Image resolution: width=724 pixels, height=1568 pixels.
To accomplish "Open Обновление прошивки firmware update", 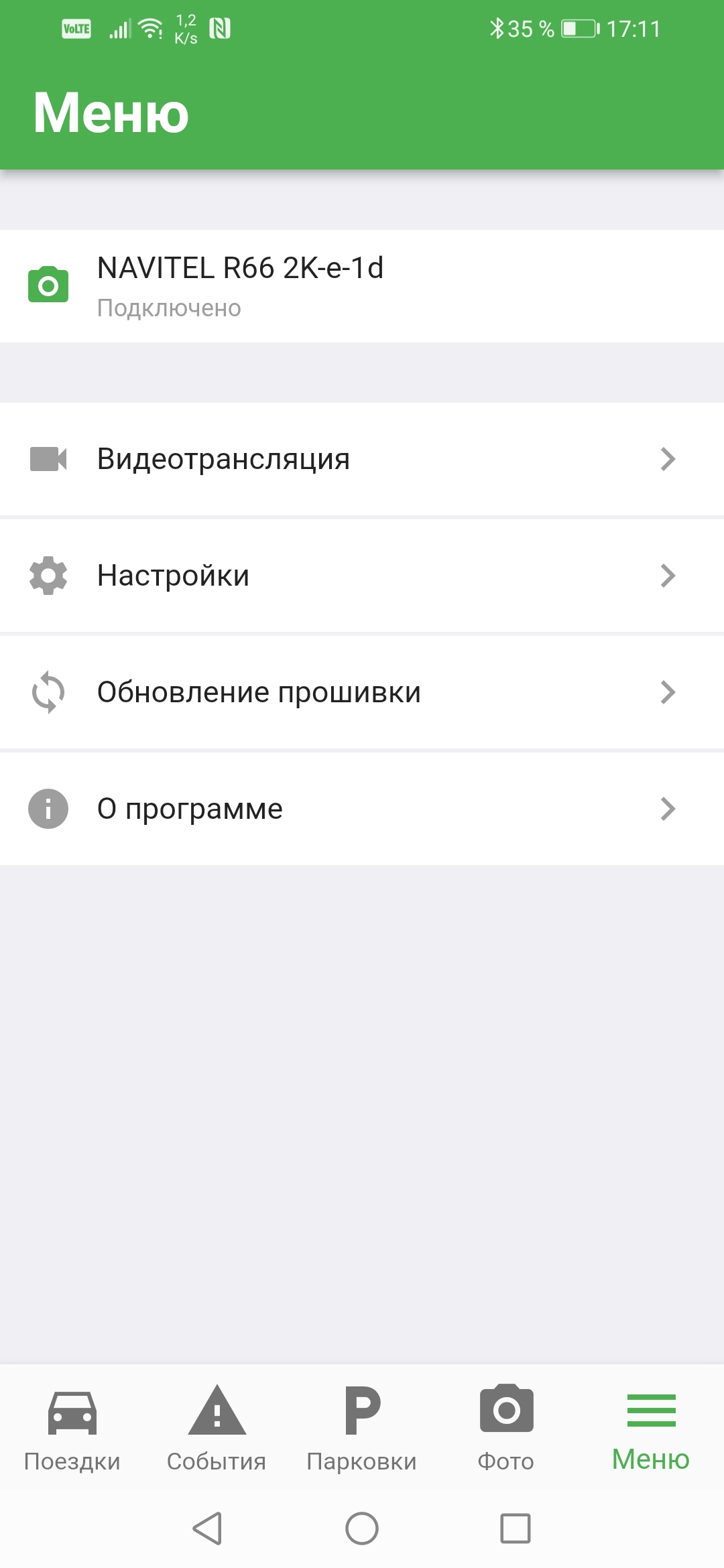I will tap(362, 692).
